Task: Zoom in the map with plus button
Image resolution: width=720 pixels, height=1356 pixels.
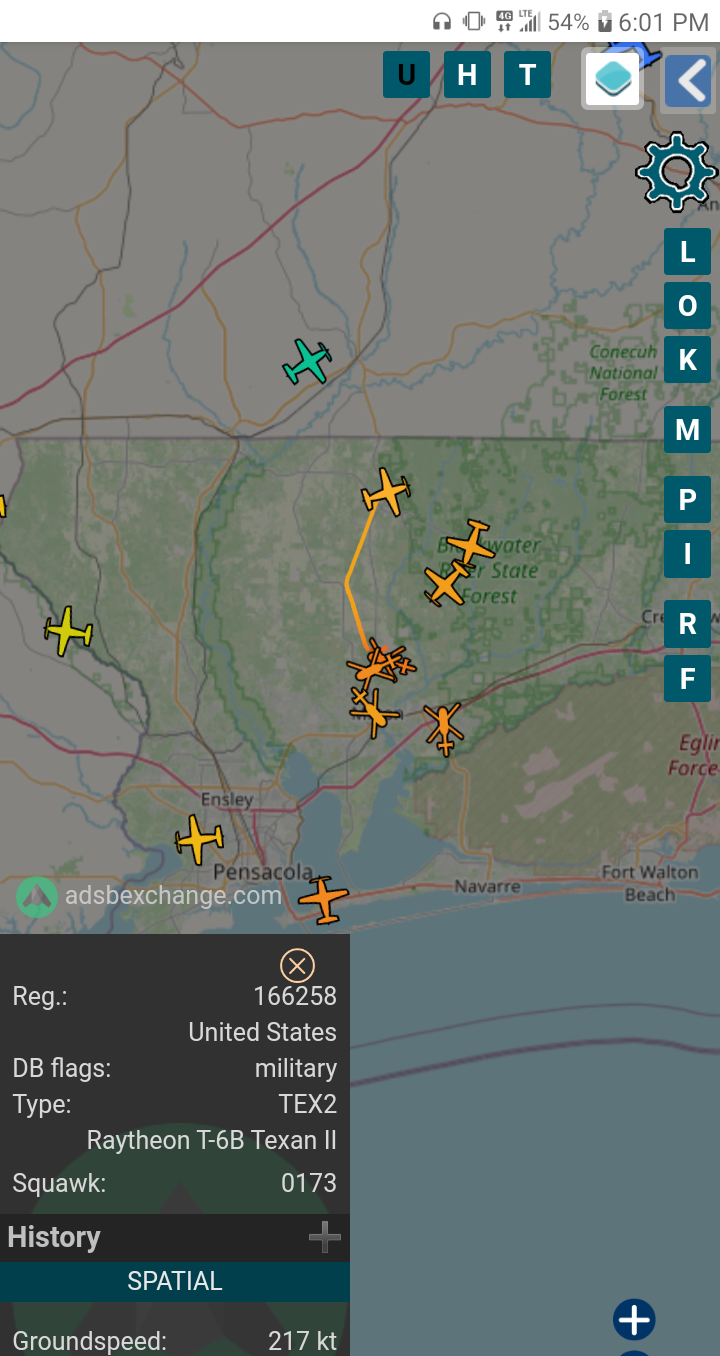Action: tap(634, 1320)
